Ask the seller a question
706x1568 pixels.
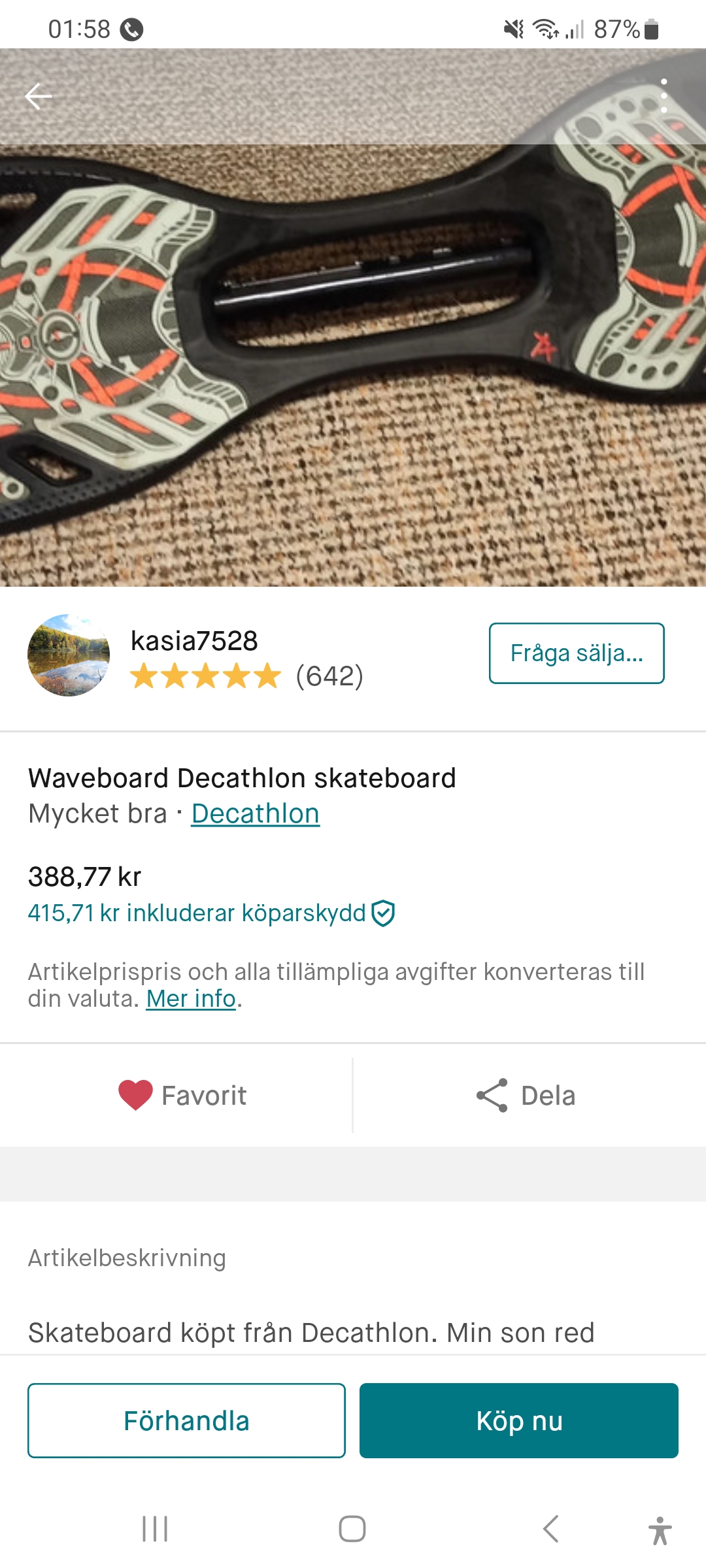(576, 653)
